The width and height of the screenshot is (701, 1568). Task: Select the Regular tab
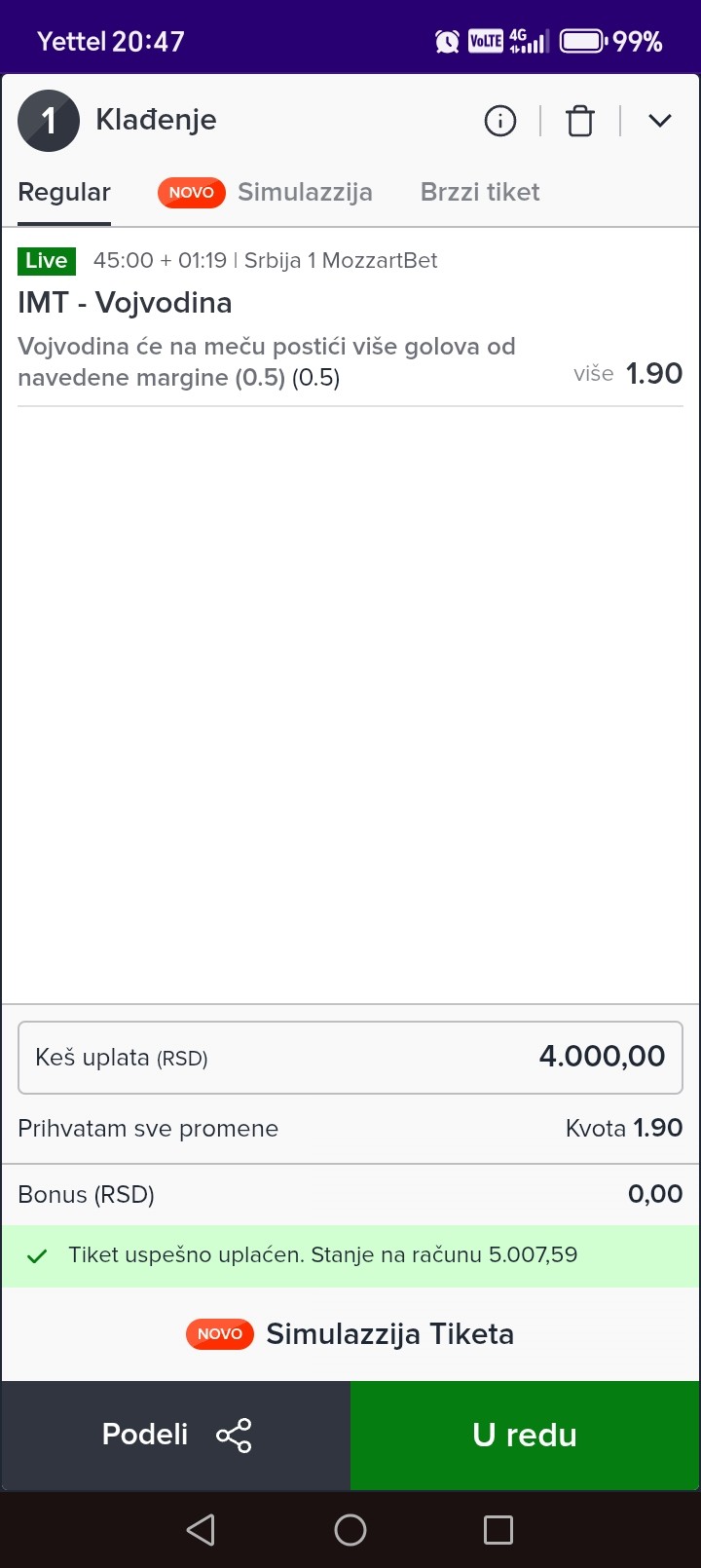coord(64,192)
